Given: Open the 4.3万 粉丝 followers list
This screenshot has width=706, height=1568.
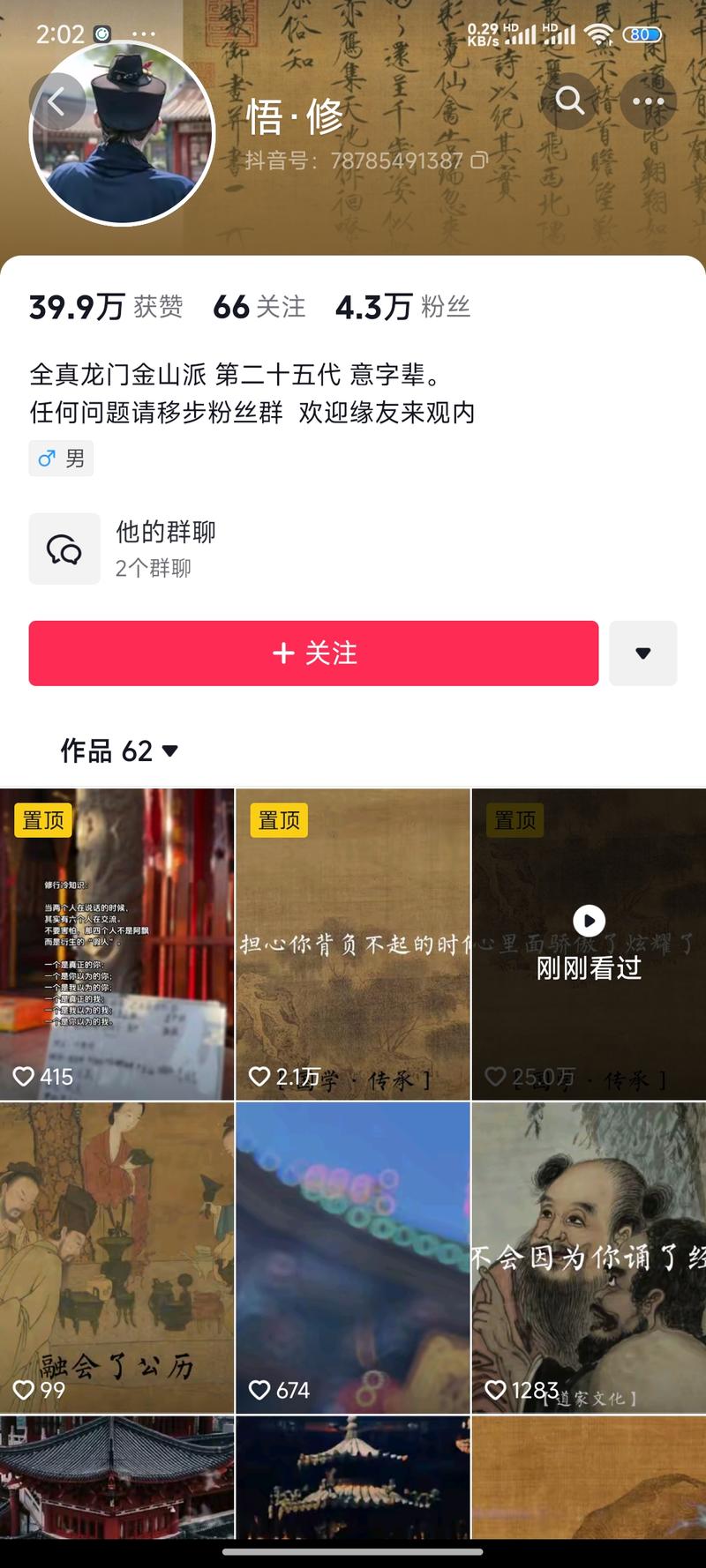Looking at the screenshot, I should tap(402, 307).
